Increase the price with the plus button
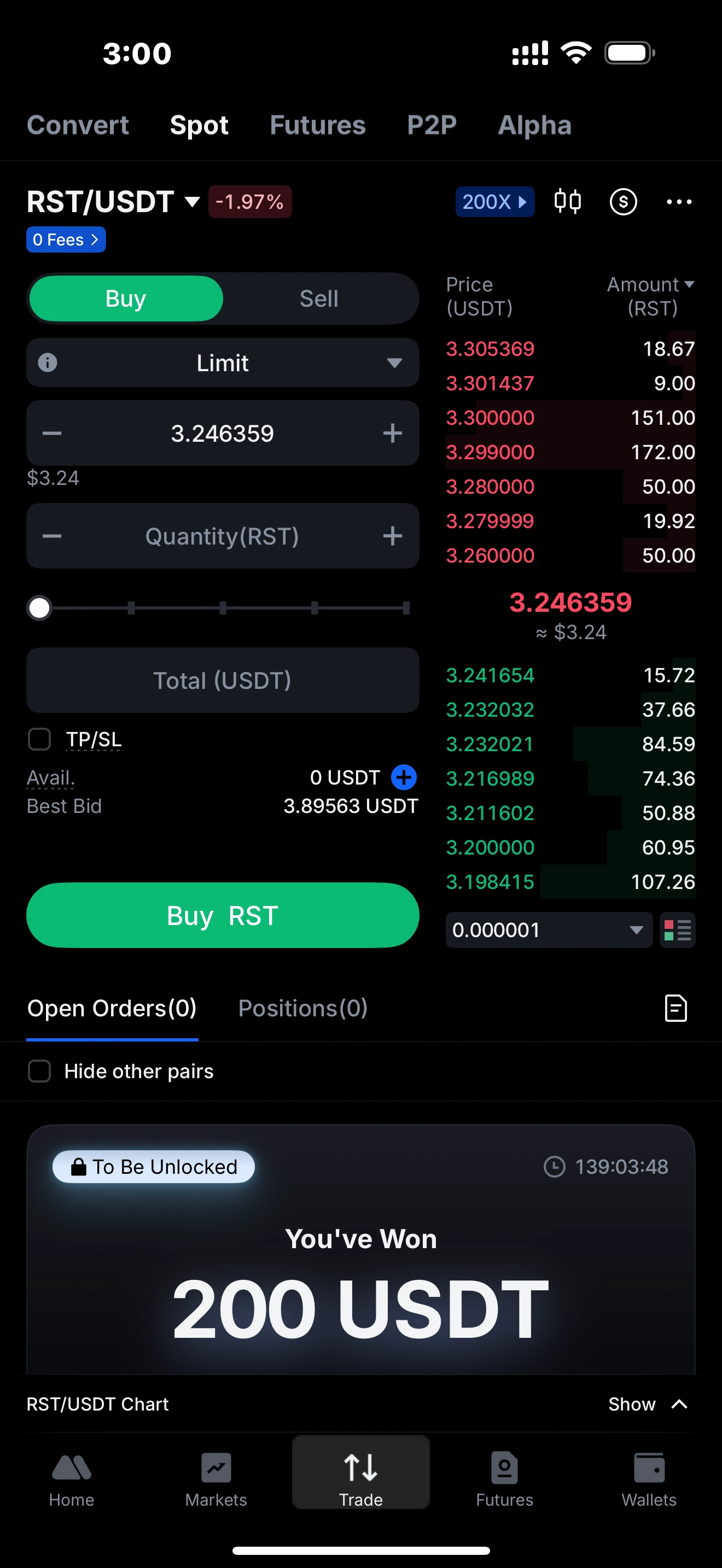 [393, 434]
